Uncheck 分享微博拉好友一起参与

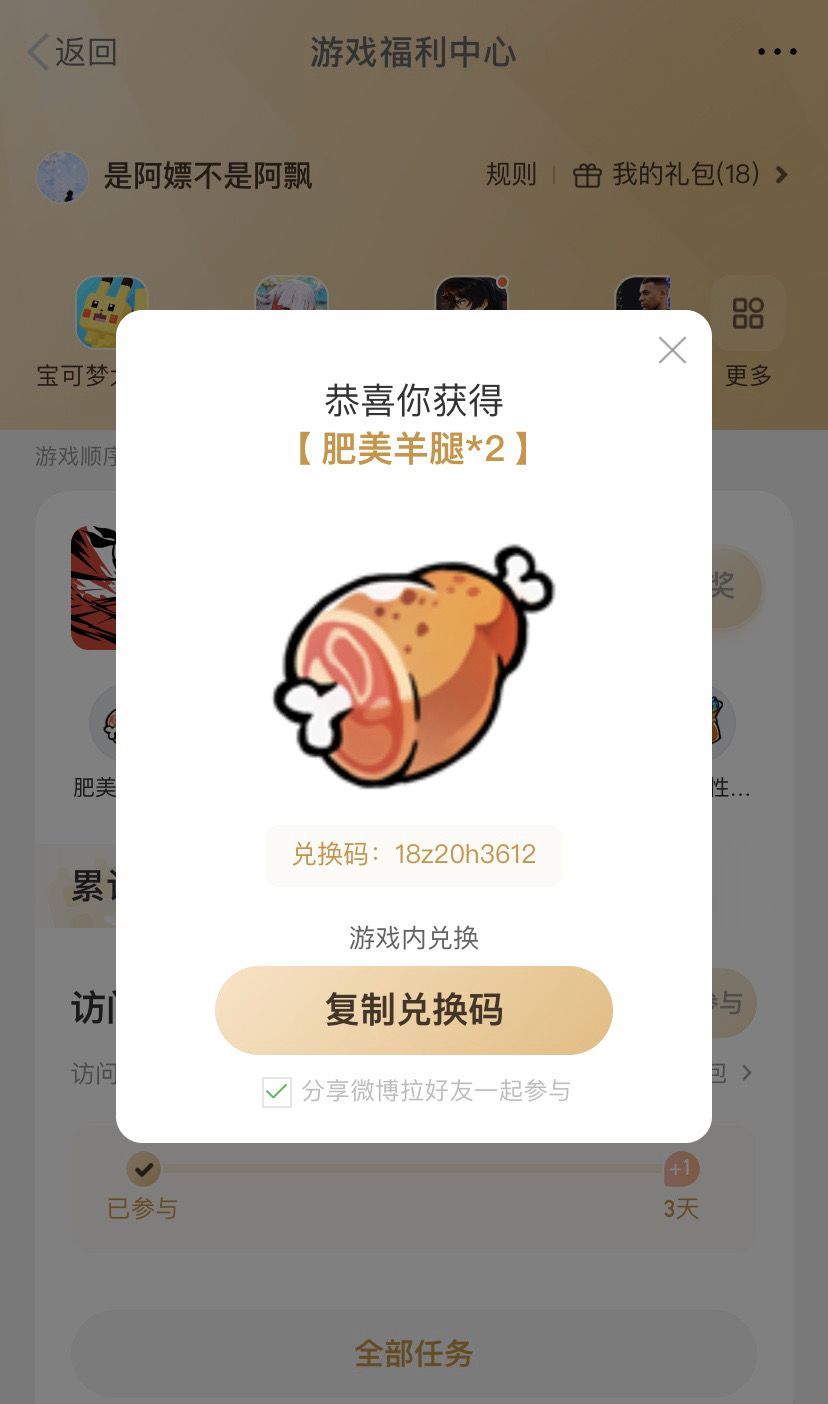[277, 1091]
